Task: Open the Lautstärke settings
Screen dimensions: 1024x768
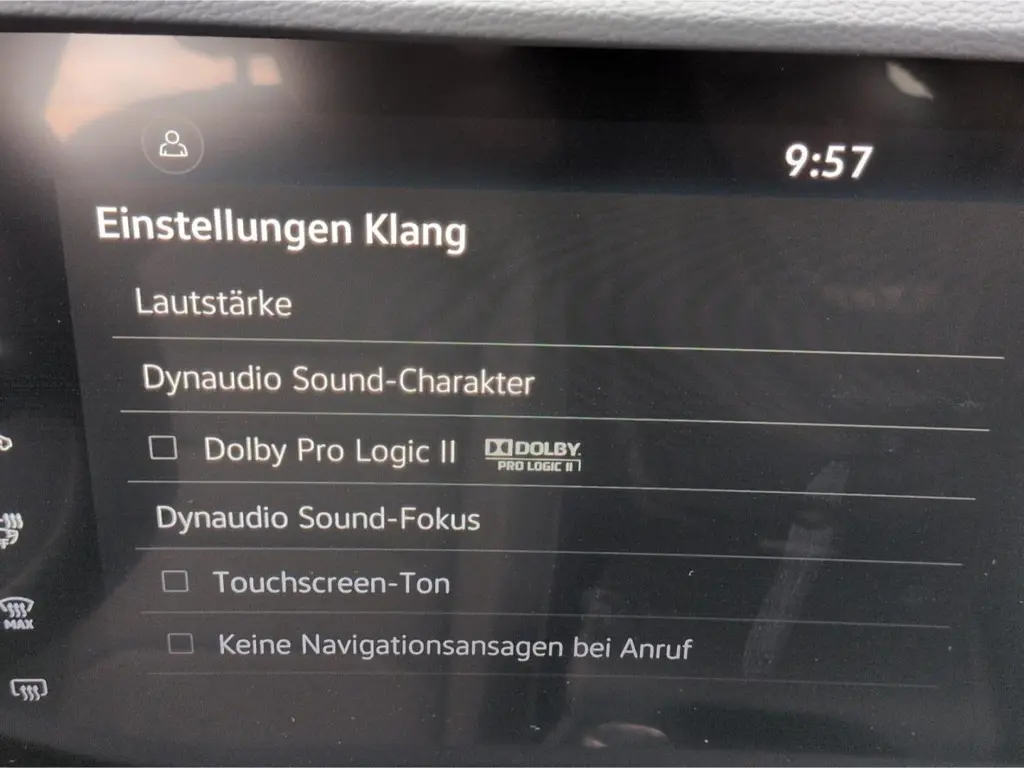Action: pyautogui.click(x=213, y=302)
